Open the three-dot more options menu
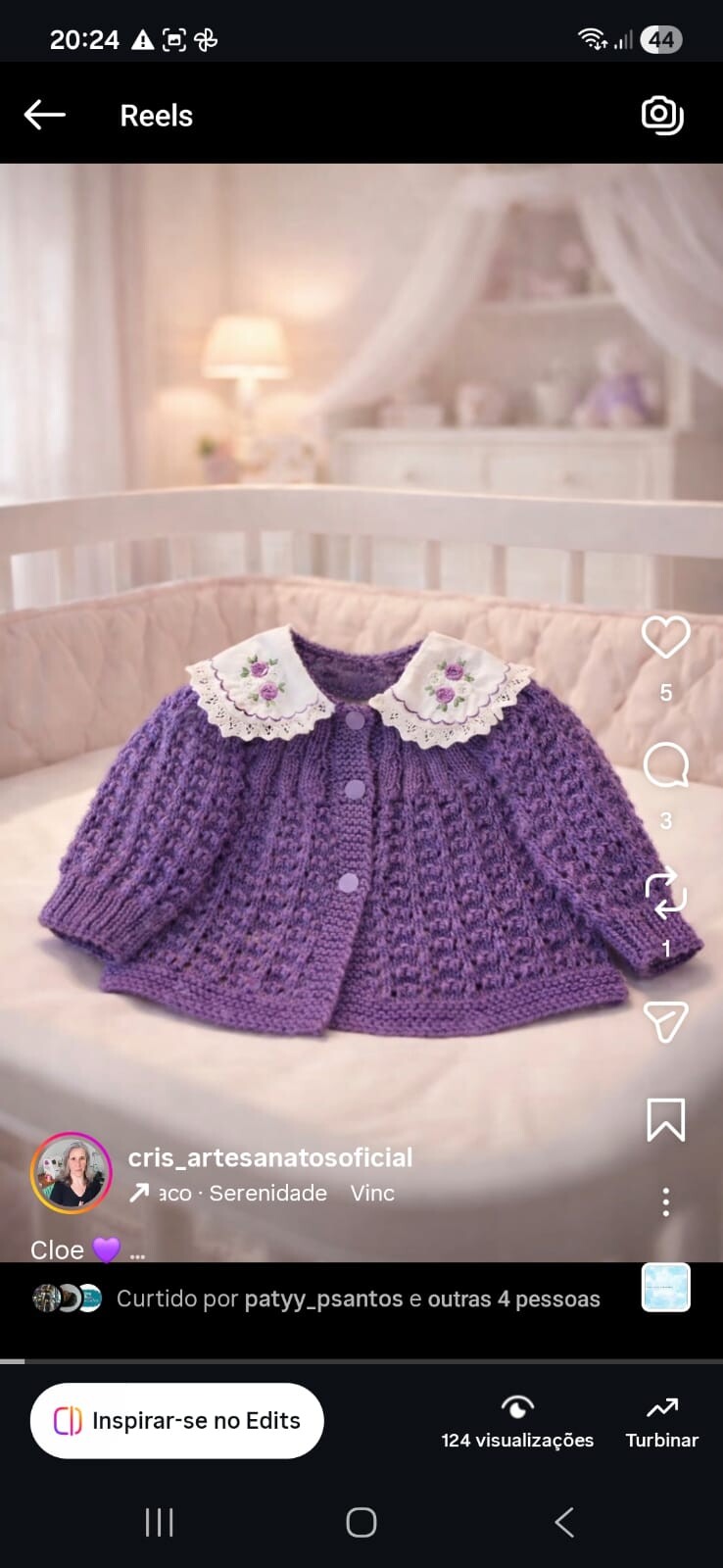The width and height of the screenshot is (723, 1568). click(x=665, y=1201)
